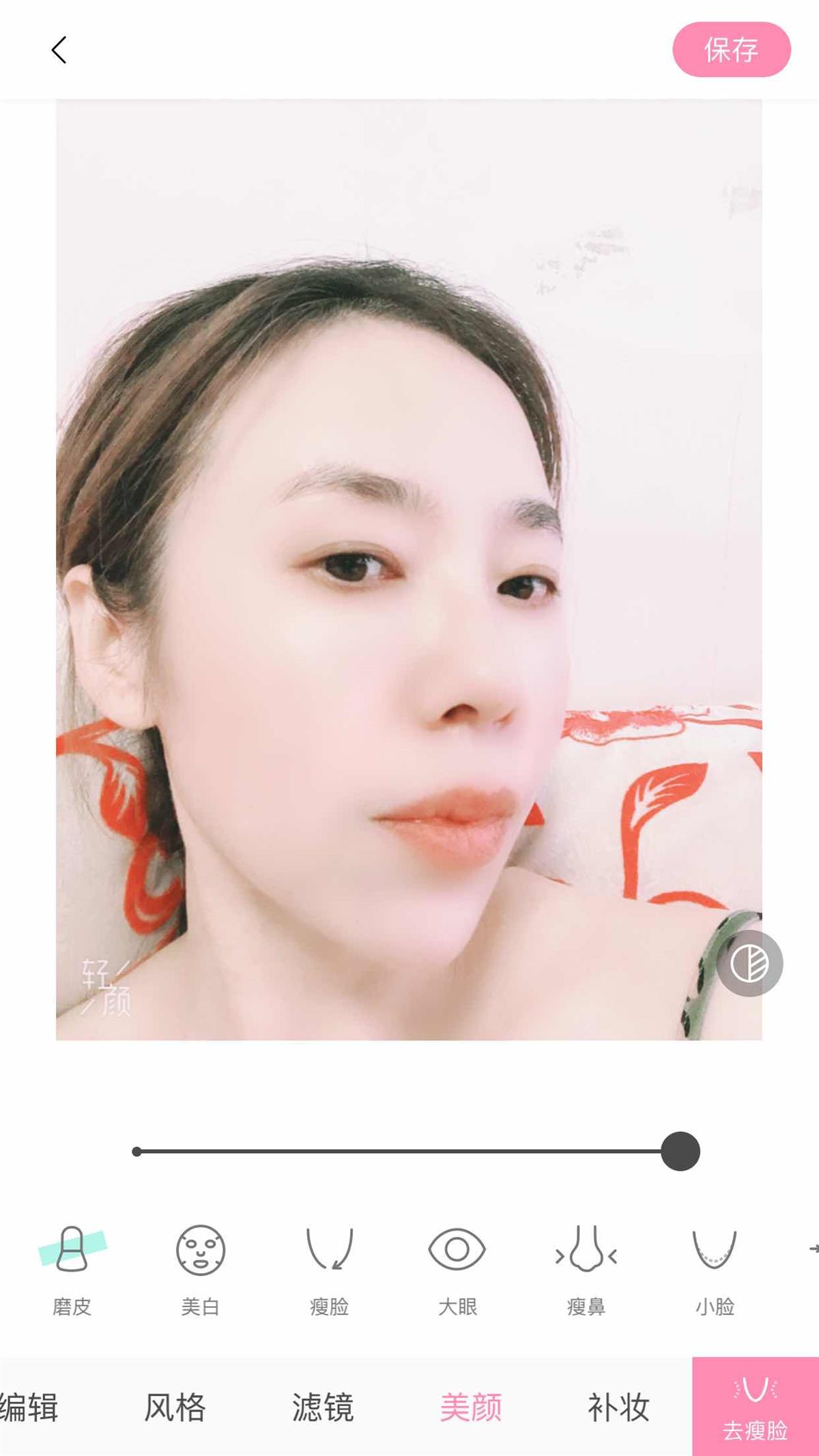Tap the intensity slider handle
The image size is (819, 1456).
click(680, 1151)
